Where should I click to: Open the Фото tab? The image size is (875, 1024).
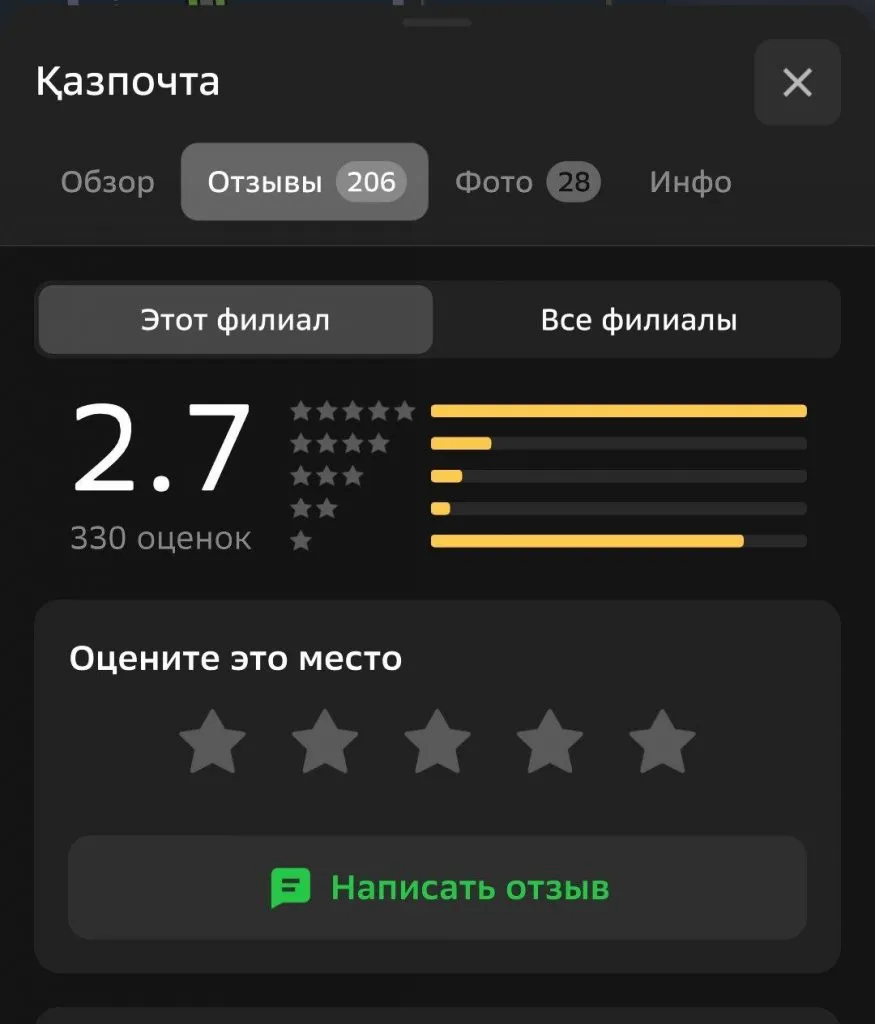(528, 182)
